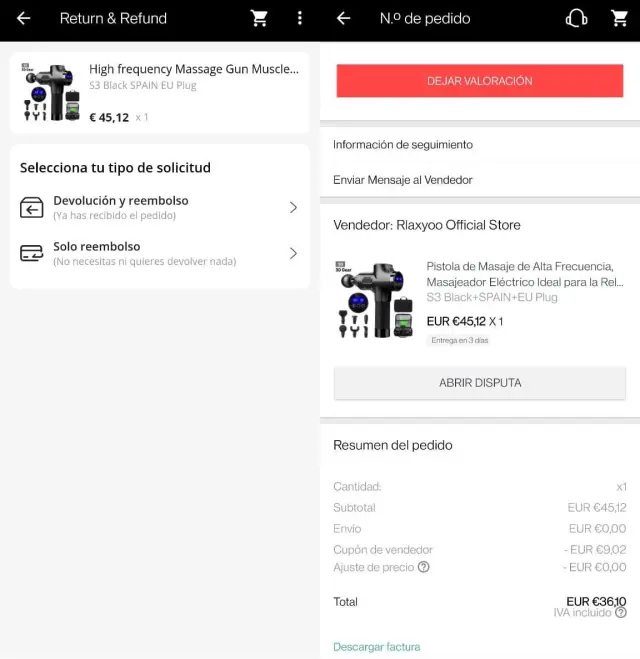Open the overflow menu on Return & Refund

[x=299, y=18]
